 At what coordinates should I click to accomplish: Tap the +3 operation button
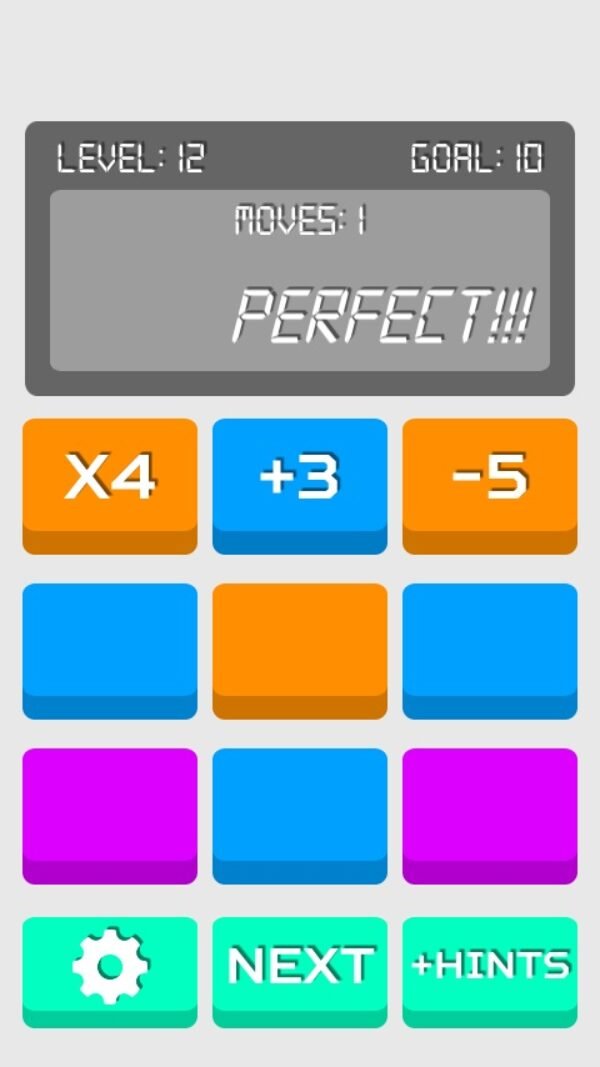[299, 478]
